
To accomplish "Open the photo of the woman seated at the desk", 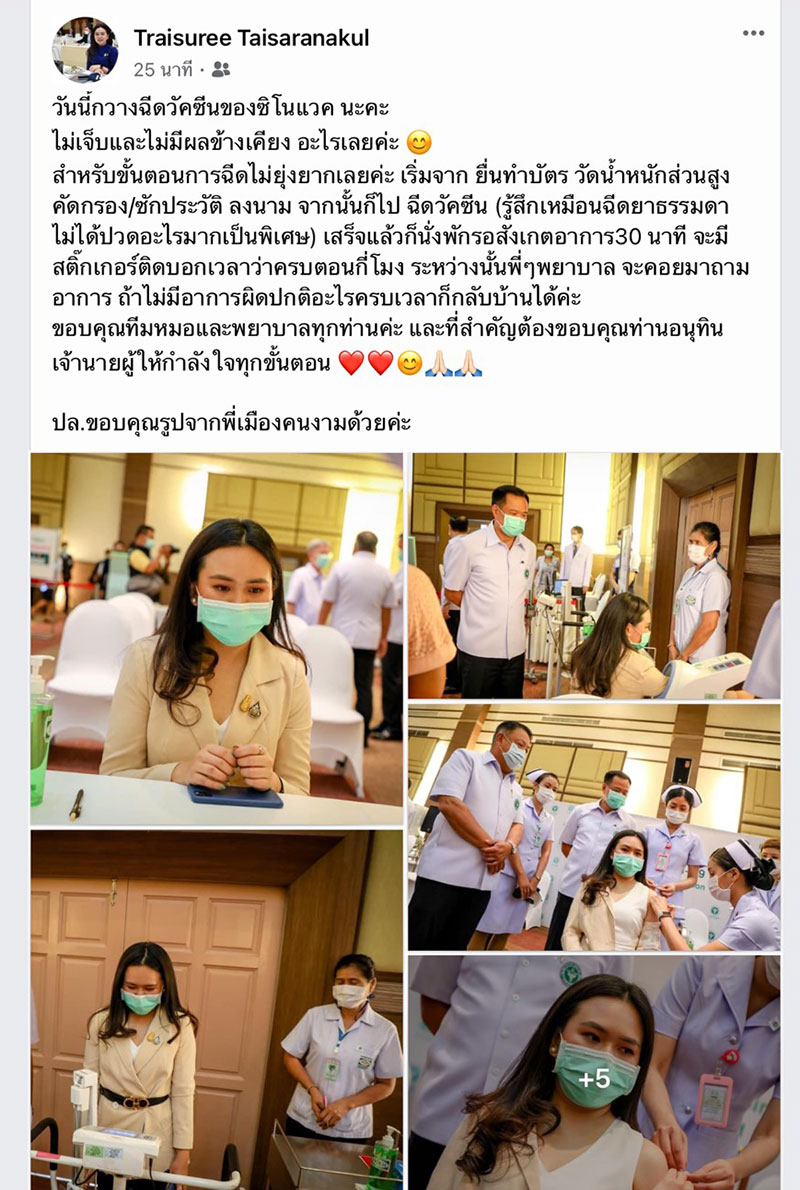I will click(216, 638).
